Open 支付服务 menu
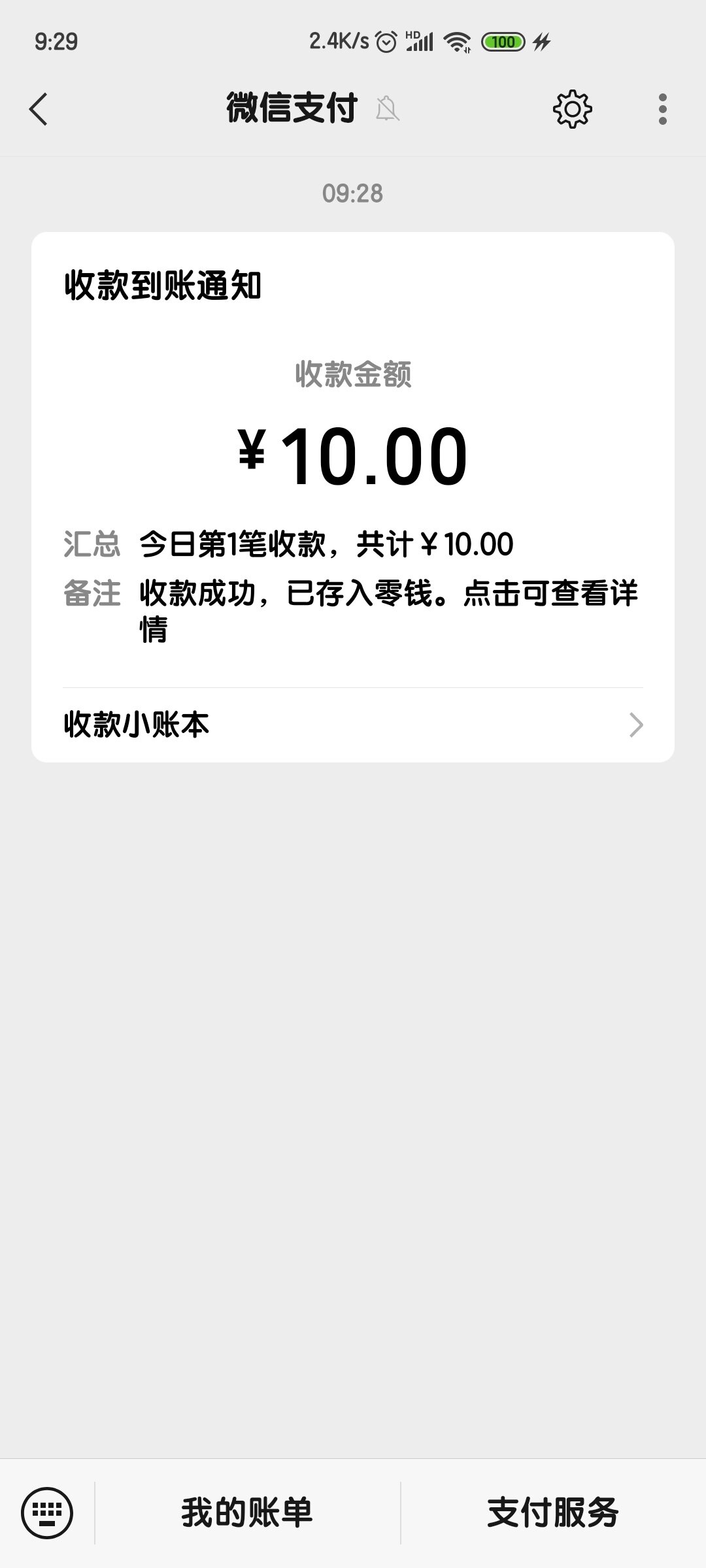Image resolution: width=706 pixels, height=1568 pixels. 553,1512
